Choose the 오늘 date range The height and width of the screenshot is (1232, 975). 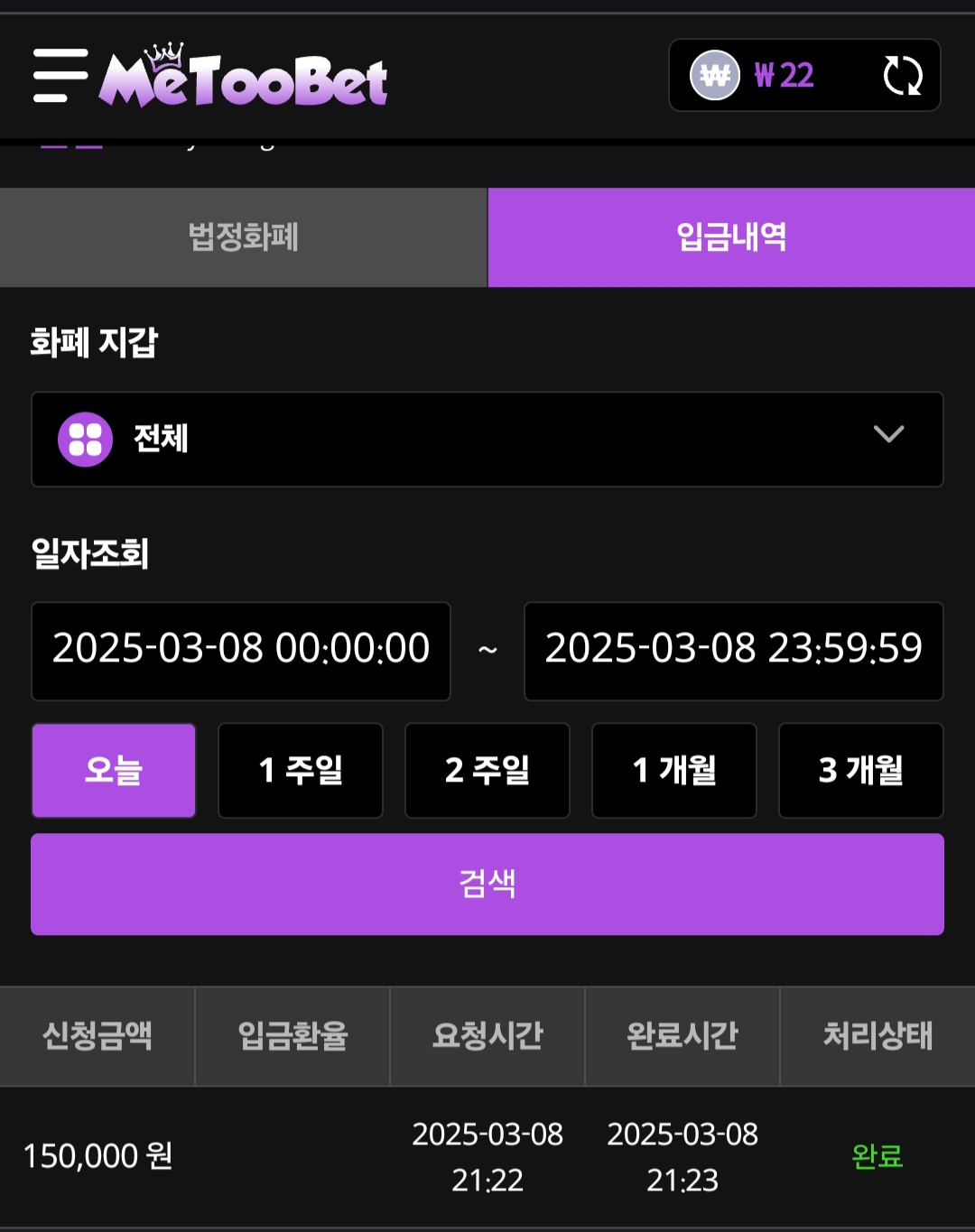tap(114, 770)
